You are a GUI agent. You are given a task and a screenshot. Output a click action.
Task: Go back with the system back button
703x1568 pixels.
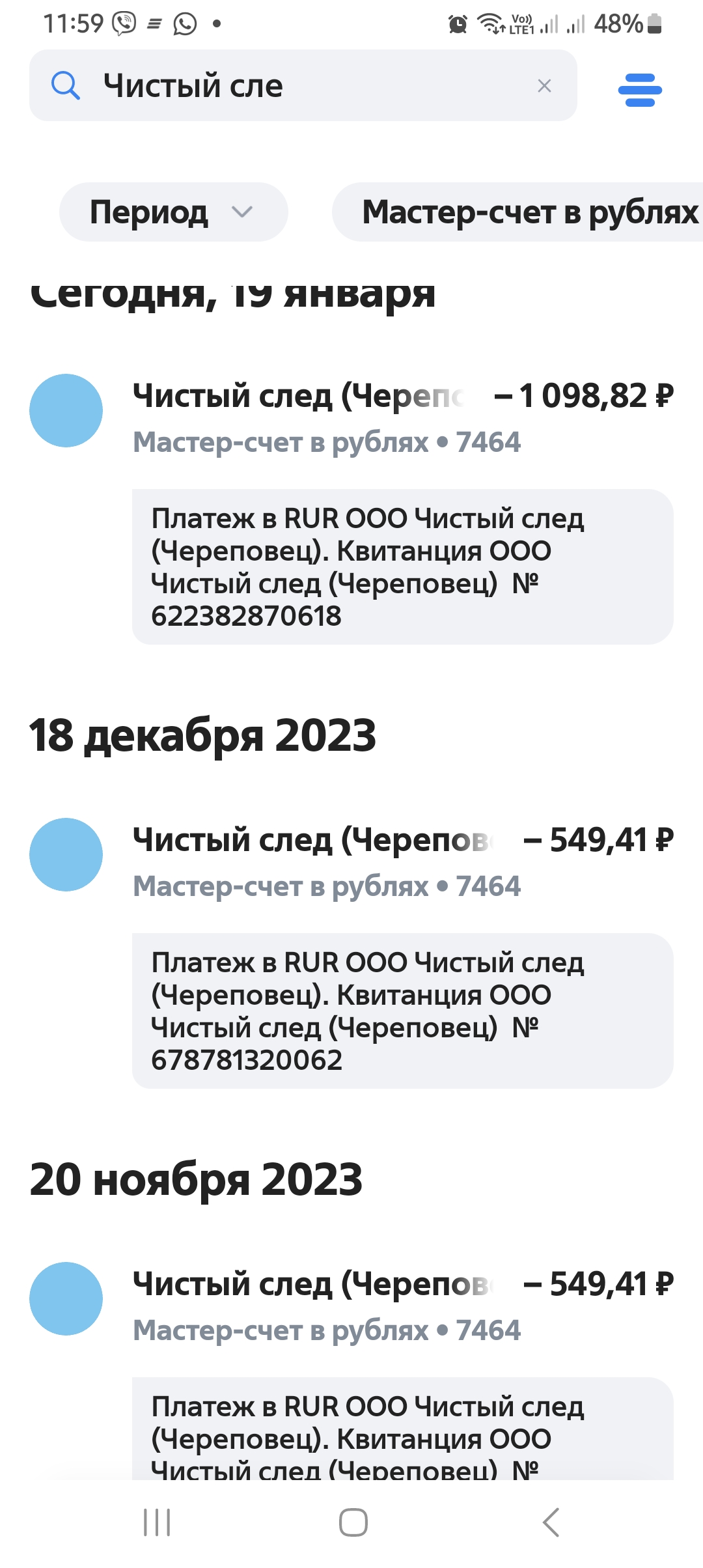(x=551, y=1522)
